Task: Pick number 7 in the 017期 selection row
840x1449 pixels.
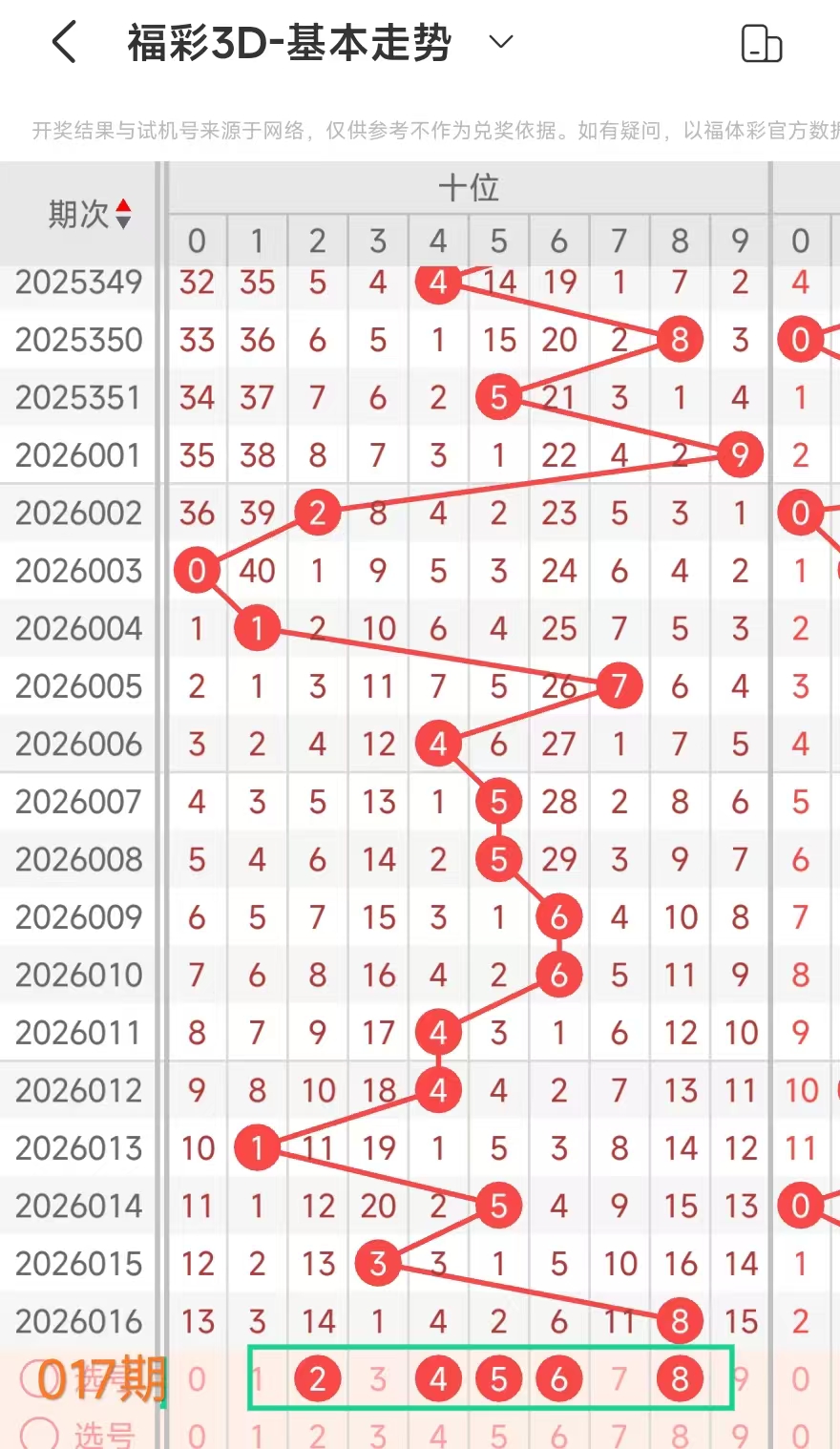Action: coord(619,1378)
